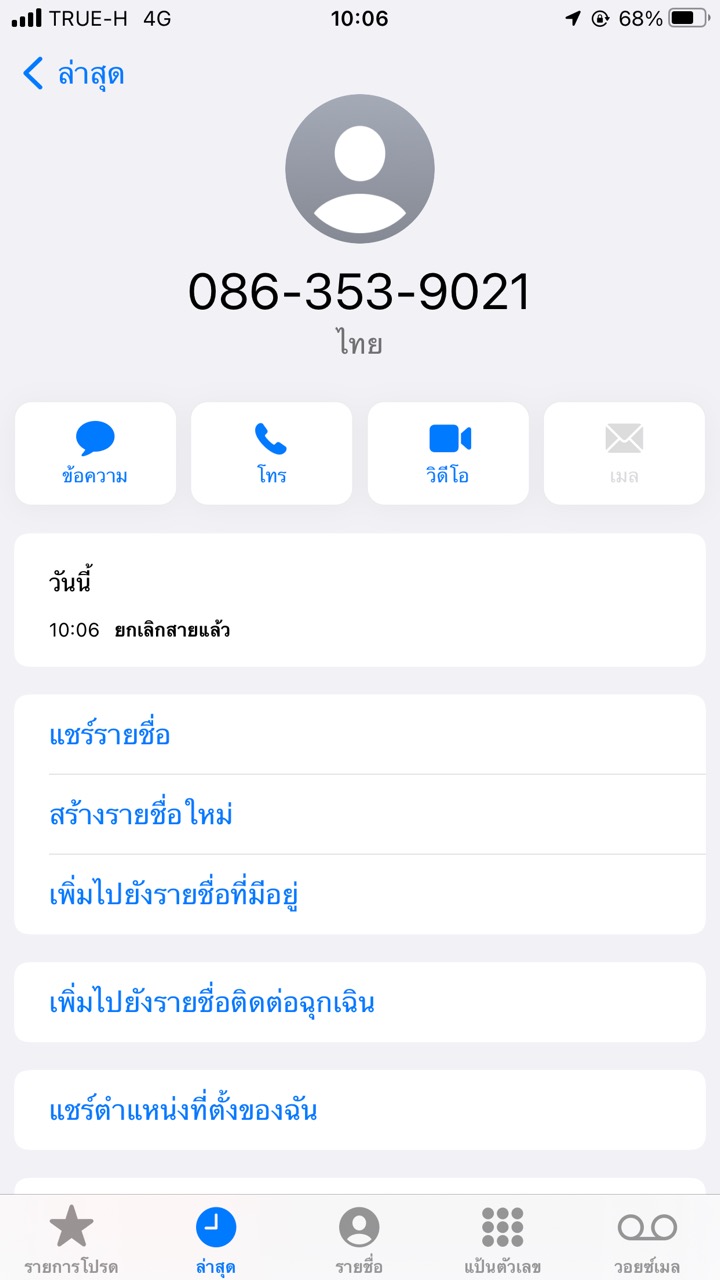Switch to รายการโปรด tab
This screenshot has width=720, height=1280.
point(72,1239)
